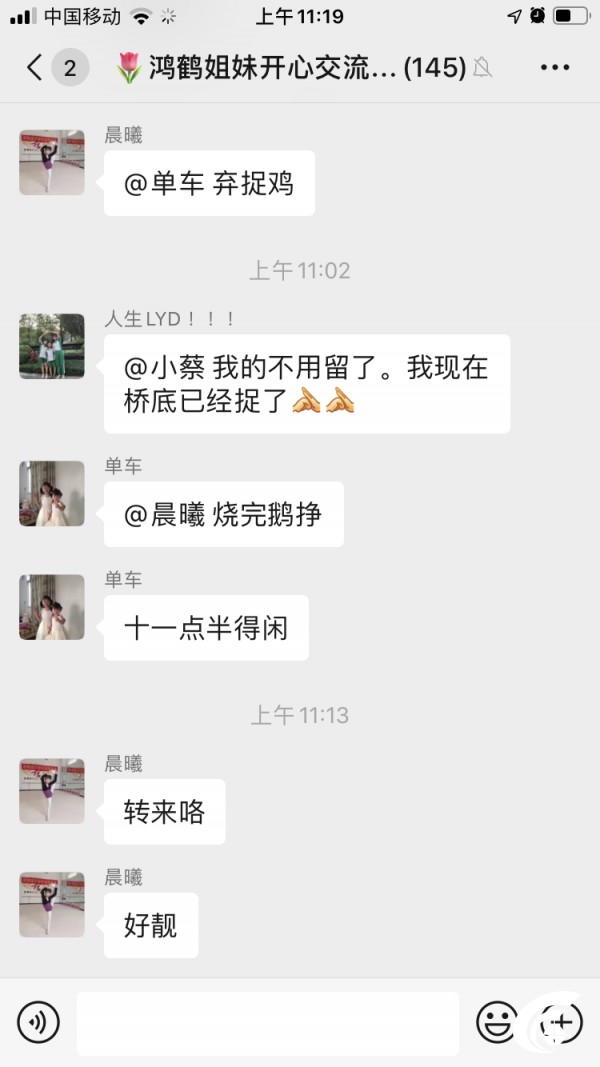Tap the message text field

click(x=267, y=1023)
